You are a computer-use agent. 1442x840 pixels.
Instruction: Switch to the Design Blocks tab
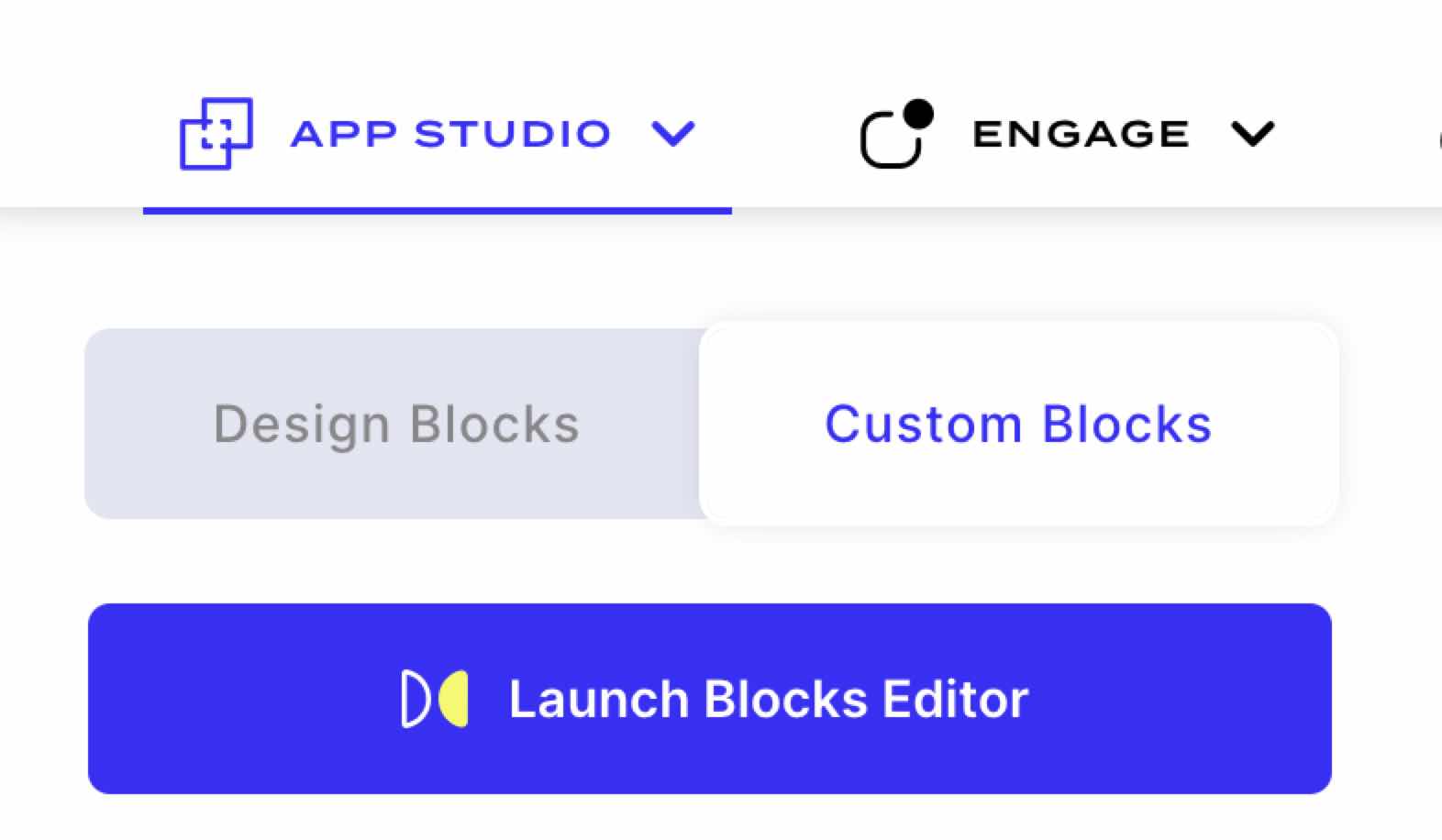(x=396, y=425)
